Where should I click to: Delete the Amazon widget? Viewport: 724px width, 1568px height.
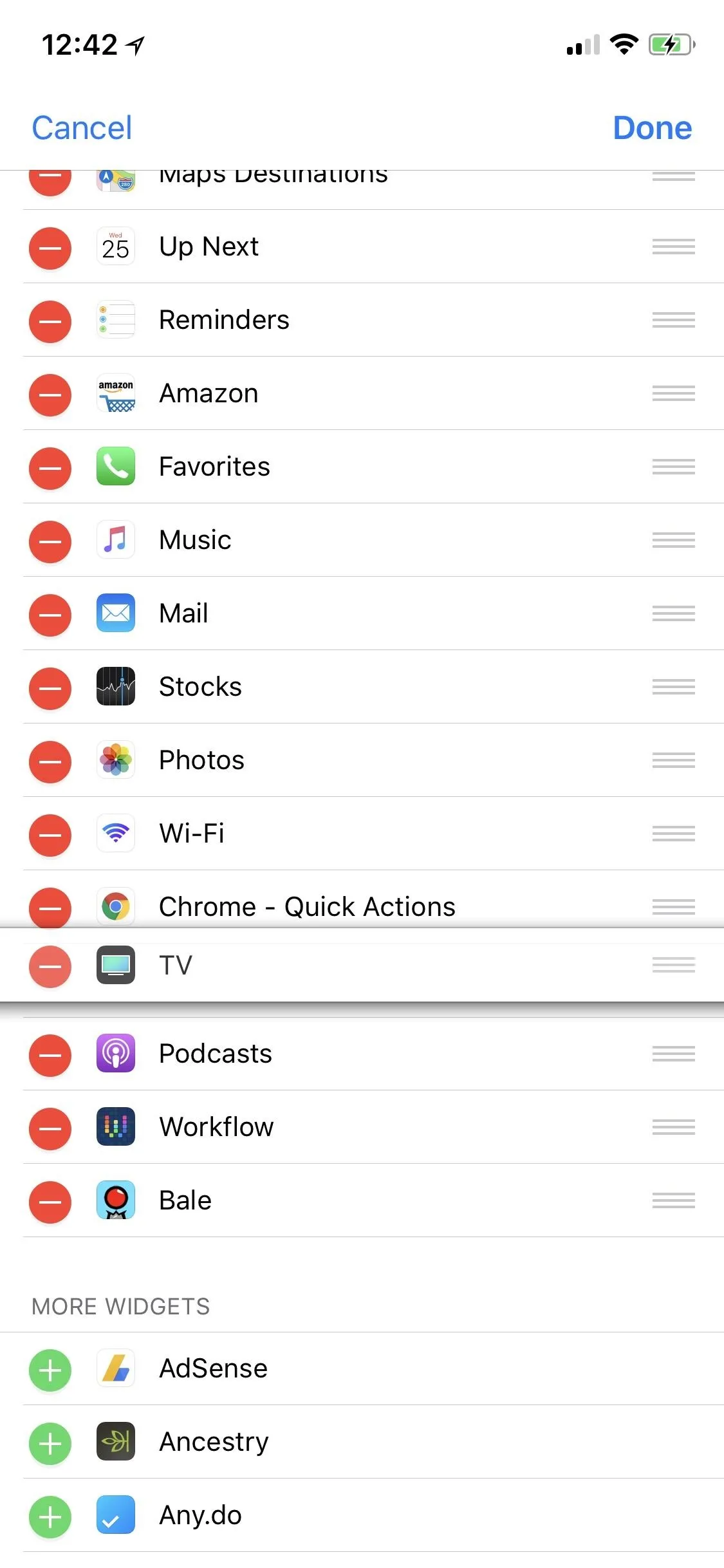tap(50, 395)
